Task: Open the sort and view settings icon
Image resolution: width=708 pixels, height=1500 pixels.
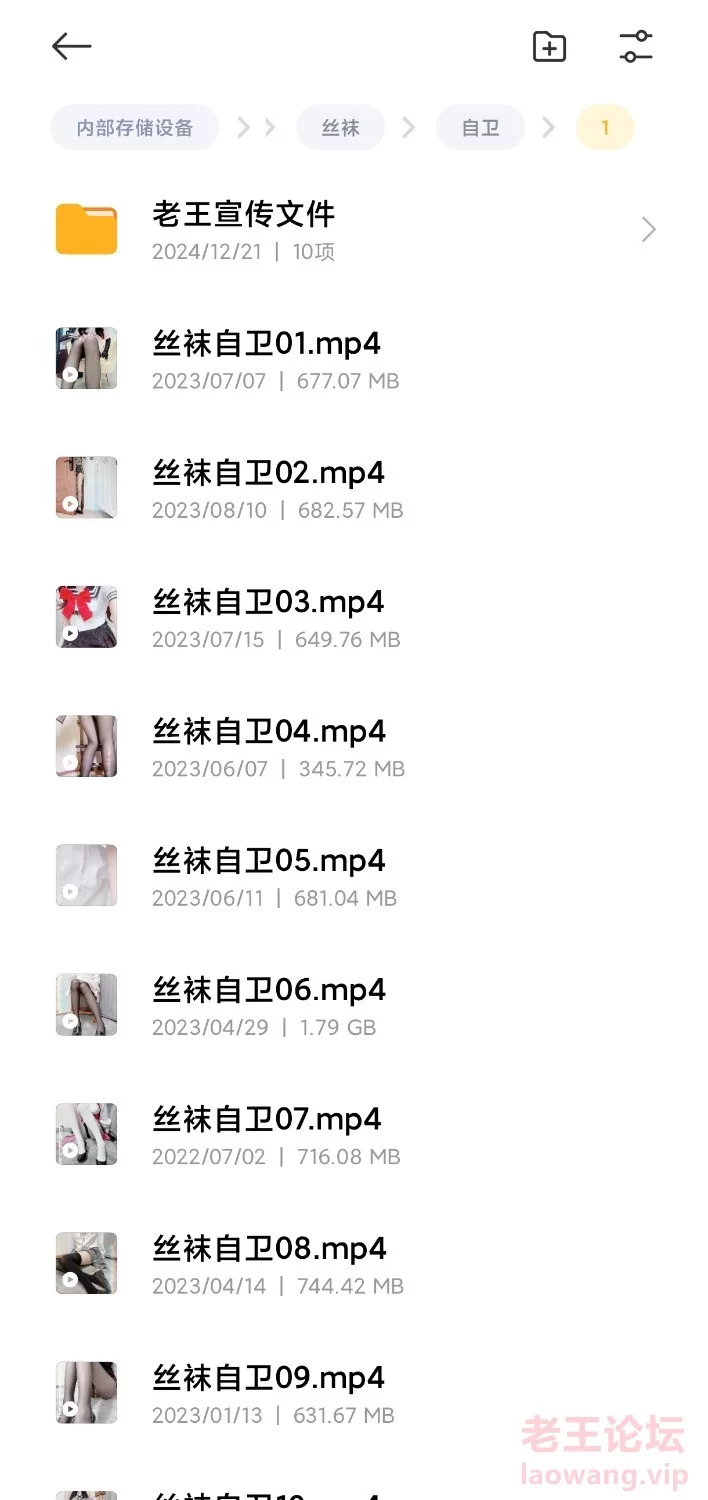Action: [x=636, y=47]
